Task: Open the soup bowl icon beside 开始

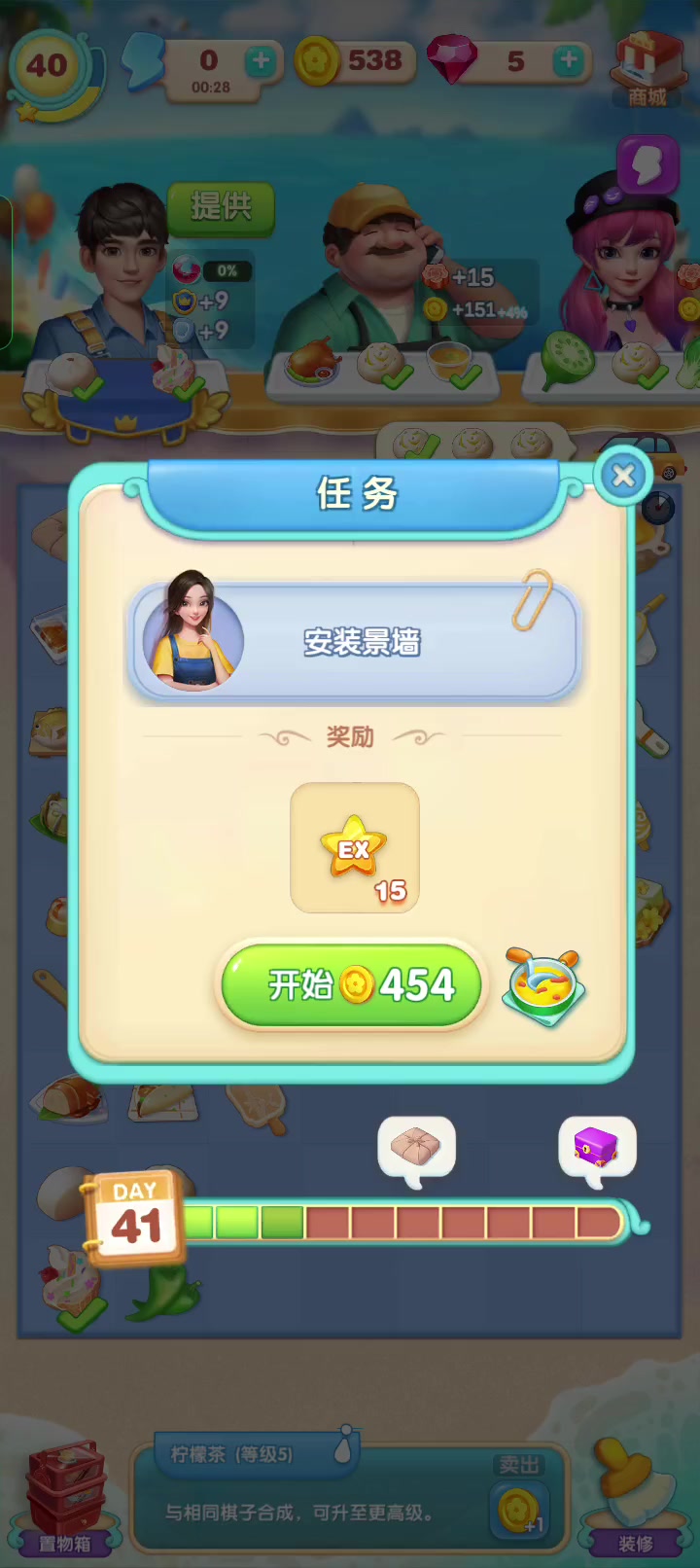Action: (x=545, y=985)
